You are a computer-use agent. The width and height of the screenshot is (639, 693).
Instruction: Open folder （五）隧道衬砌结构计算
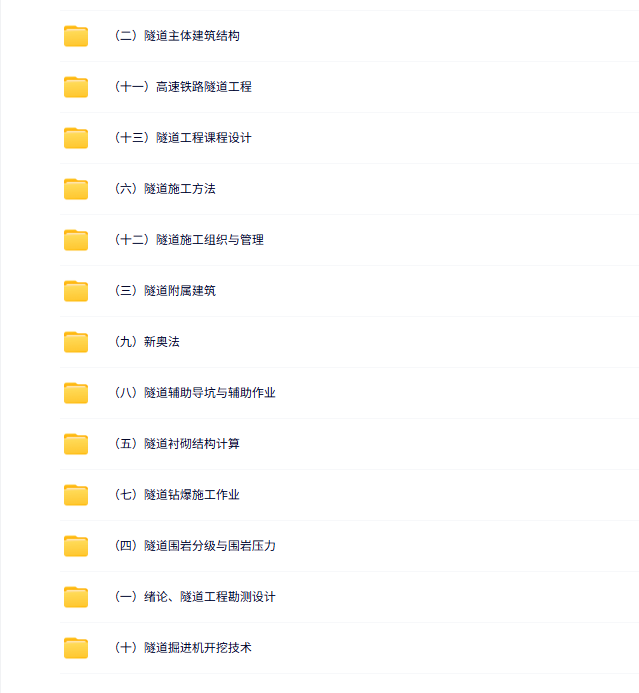[x=176, y=444]
